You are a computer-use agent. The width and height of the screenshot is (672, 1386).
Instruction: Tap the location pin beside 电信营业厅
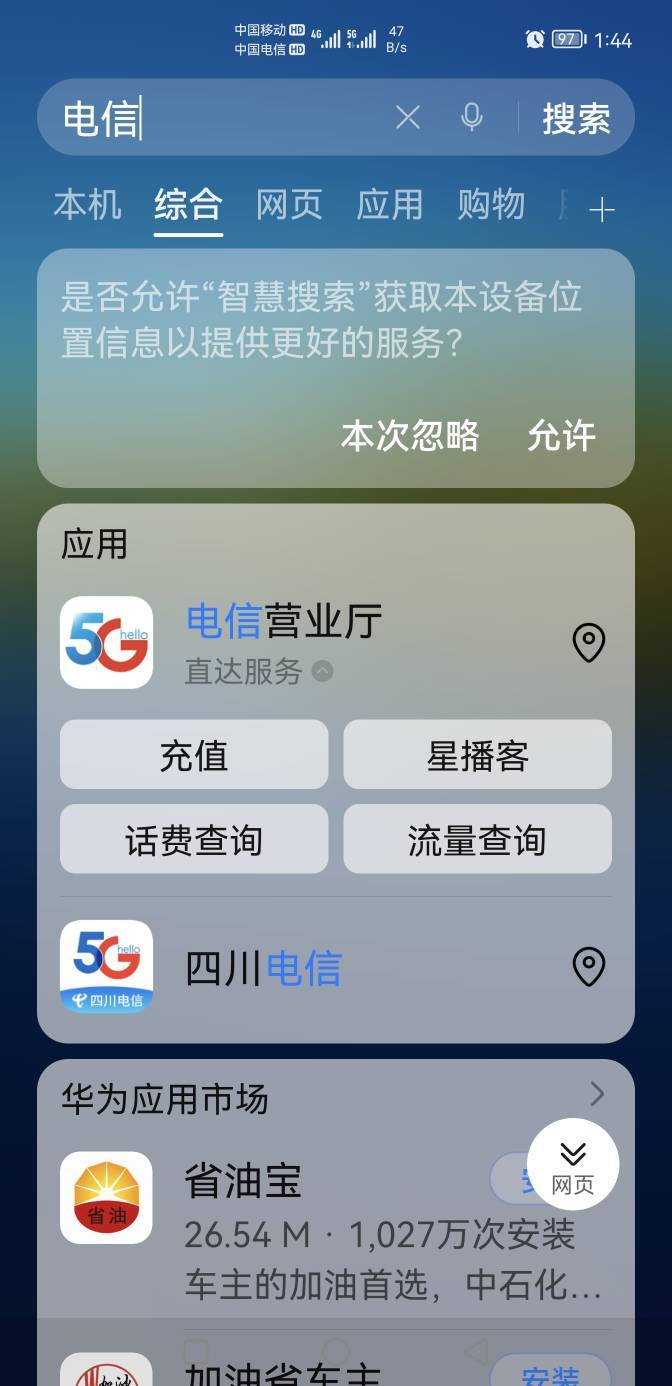(x=589, y=642)
